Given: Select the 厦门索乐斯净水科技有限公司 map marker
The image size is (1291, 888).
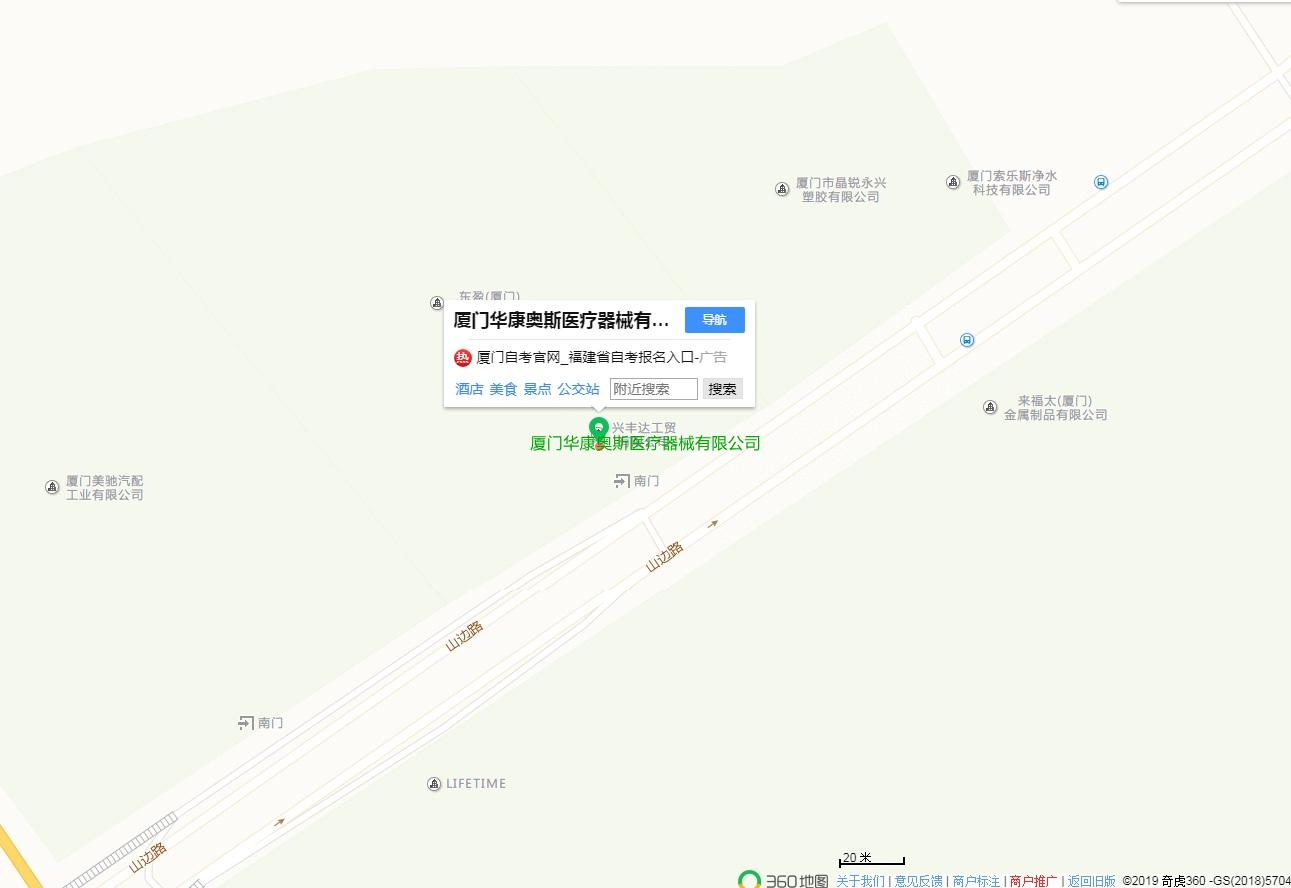Looking at the screenshot, I should coord(953,182).
